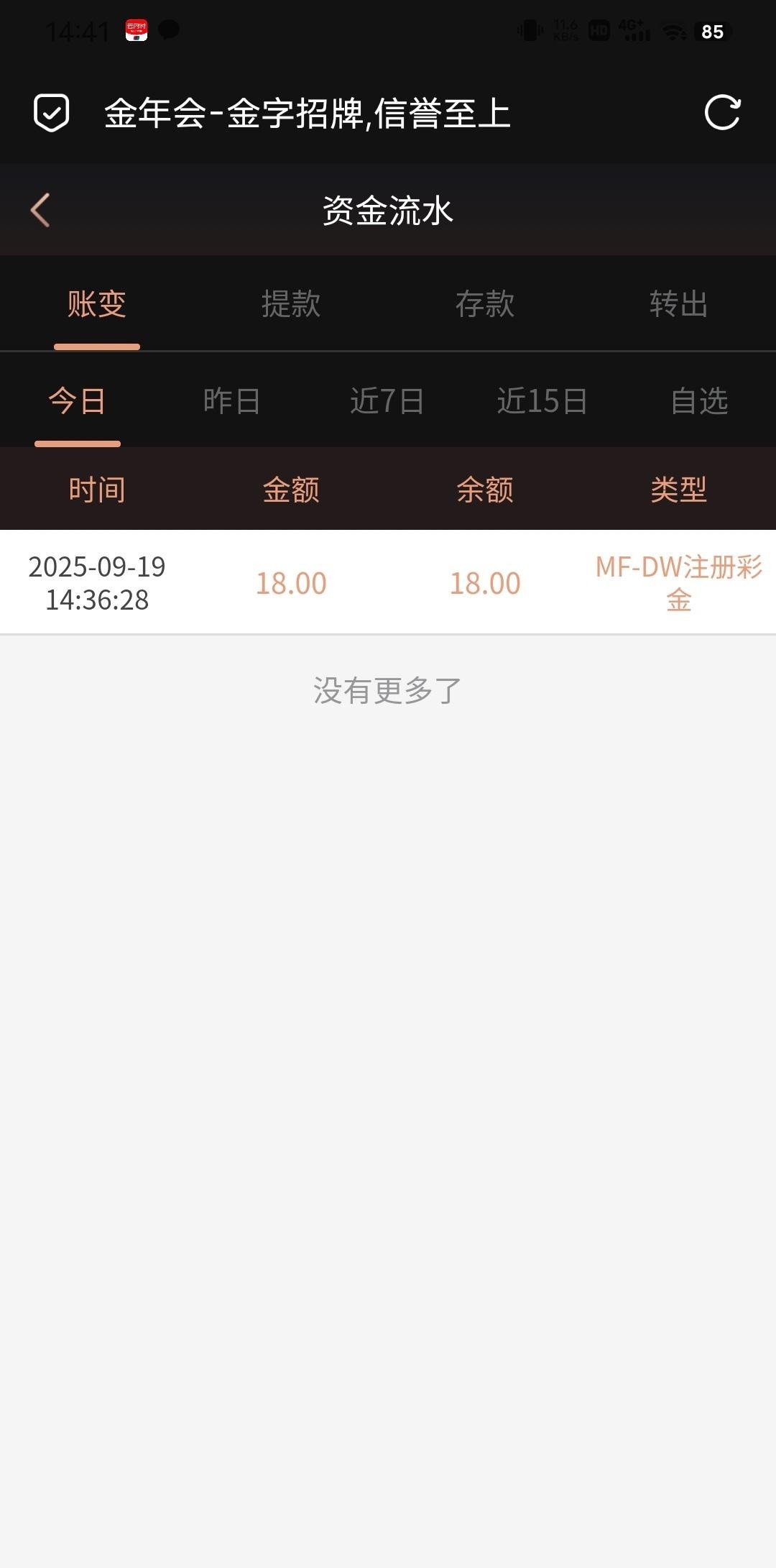Viewport: 776px width, 1568px height.
Task: Switch to the 提款 tab
Action: [x=291, y=304]
